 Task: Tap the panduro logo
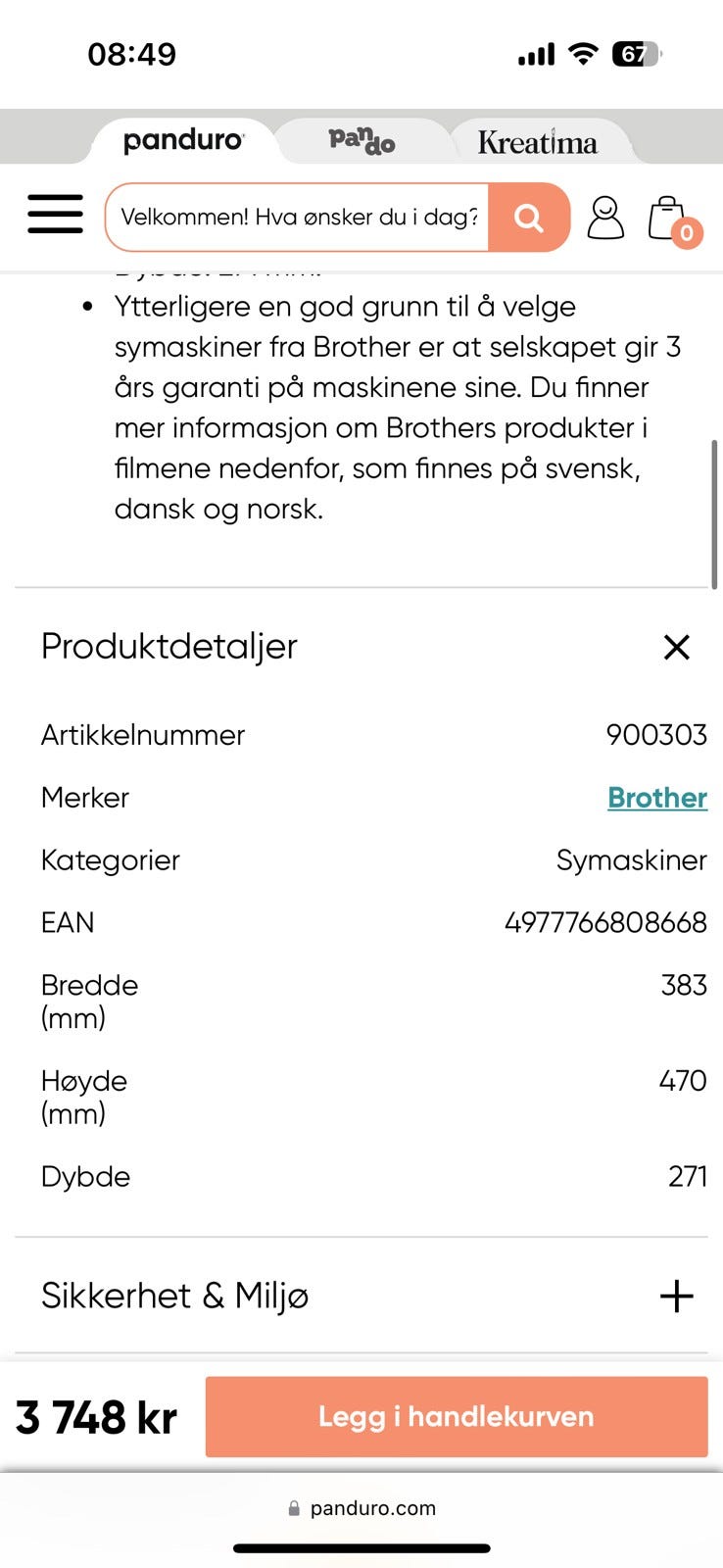[182, 140]
